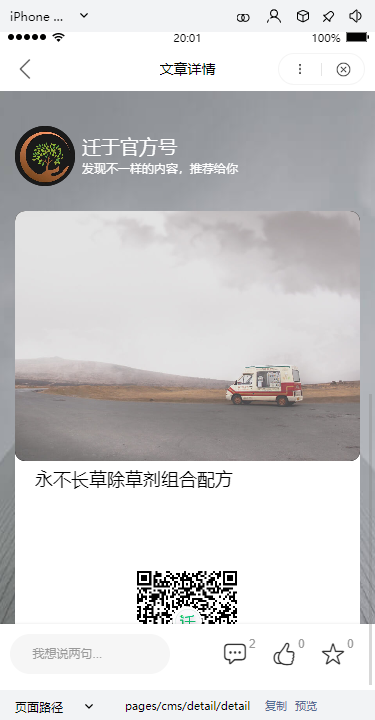Open the user account icon in the toolbar
The width and height of the screenshot is (375, 720).
pyautogui.click(x=274, y=17)
